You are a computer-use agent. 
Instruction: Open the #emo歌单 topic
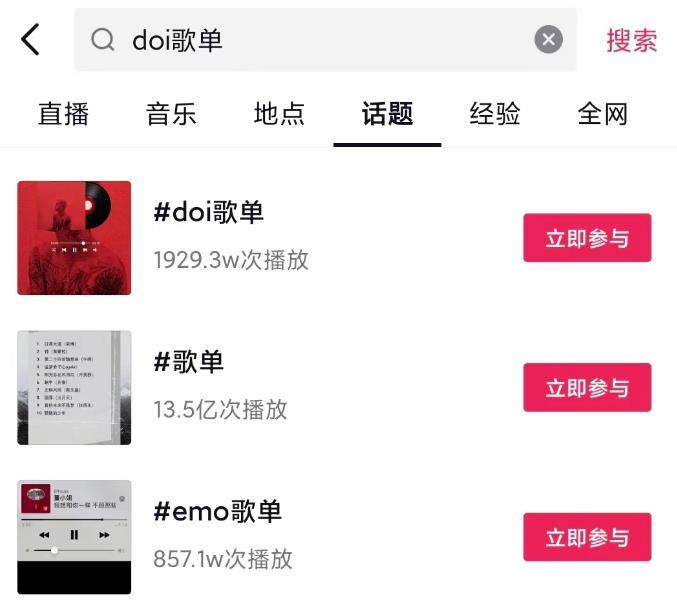pyautogui.click(x=218, y=511)
